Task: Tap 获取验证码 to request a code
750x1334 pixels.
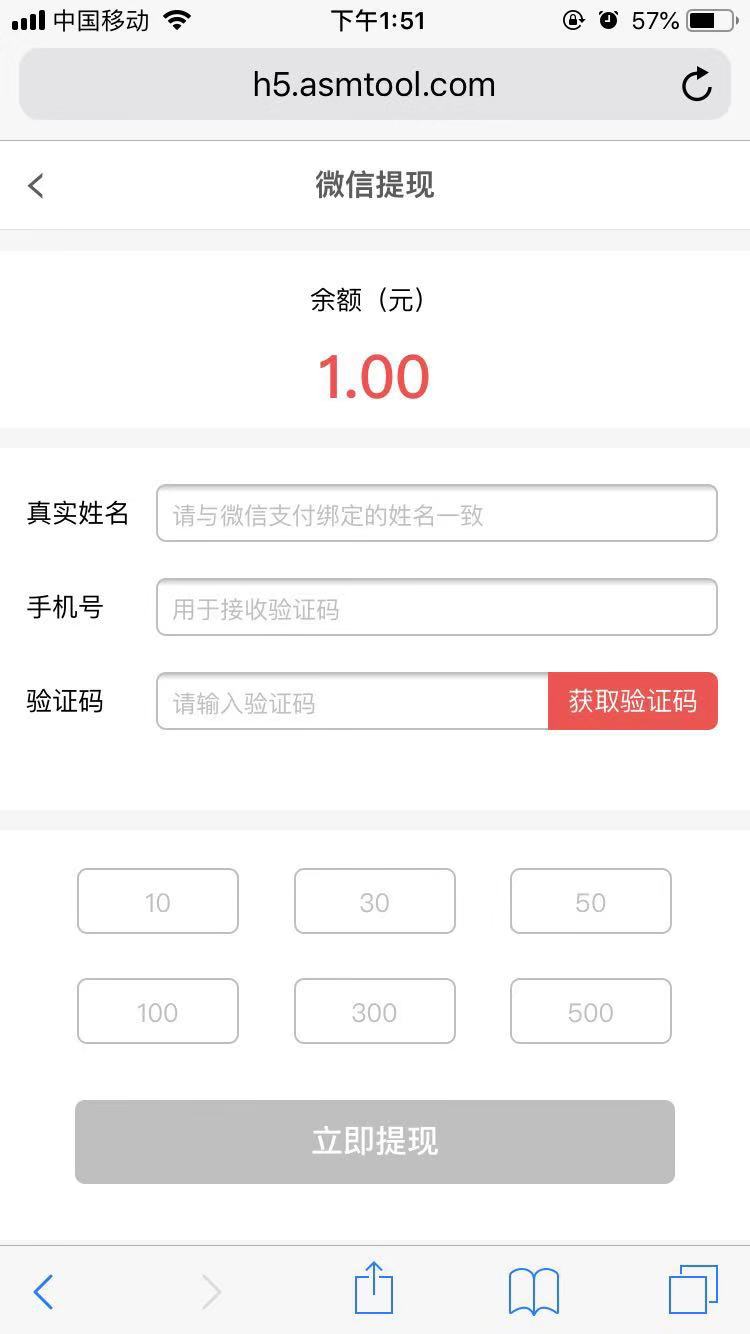Action: (633, 701)
